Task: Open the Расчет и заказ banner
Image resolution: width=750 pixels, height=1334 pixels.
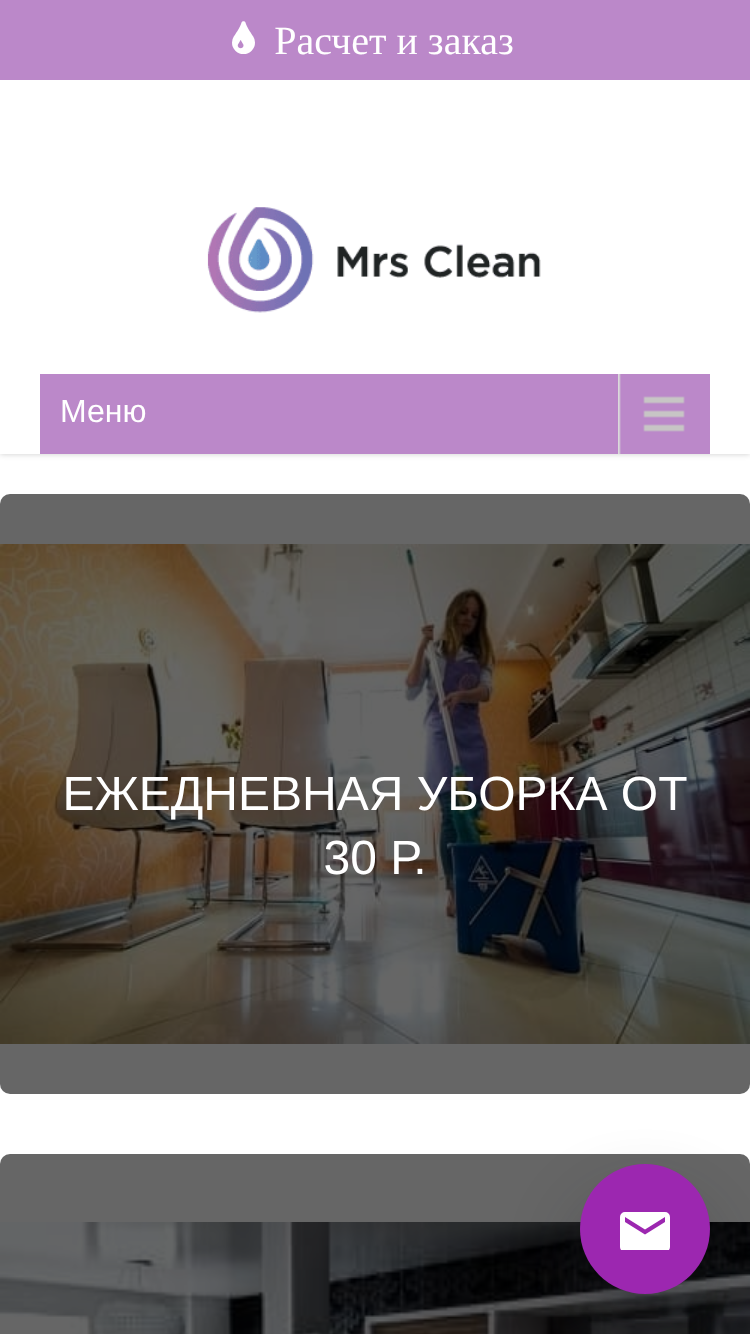Action: 375,40
